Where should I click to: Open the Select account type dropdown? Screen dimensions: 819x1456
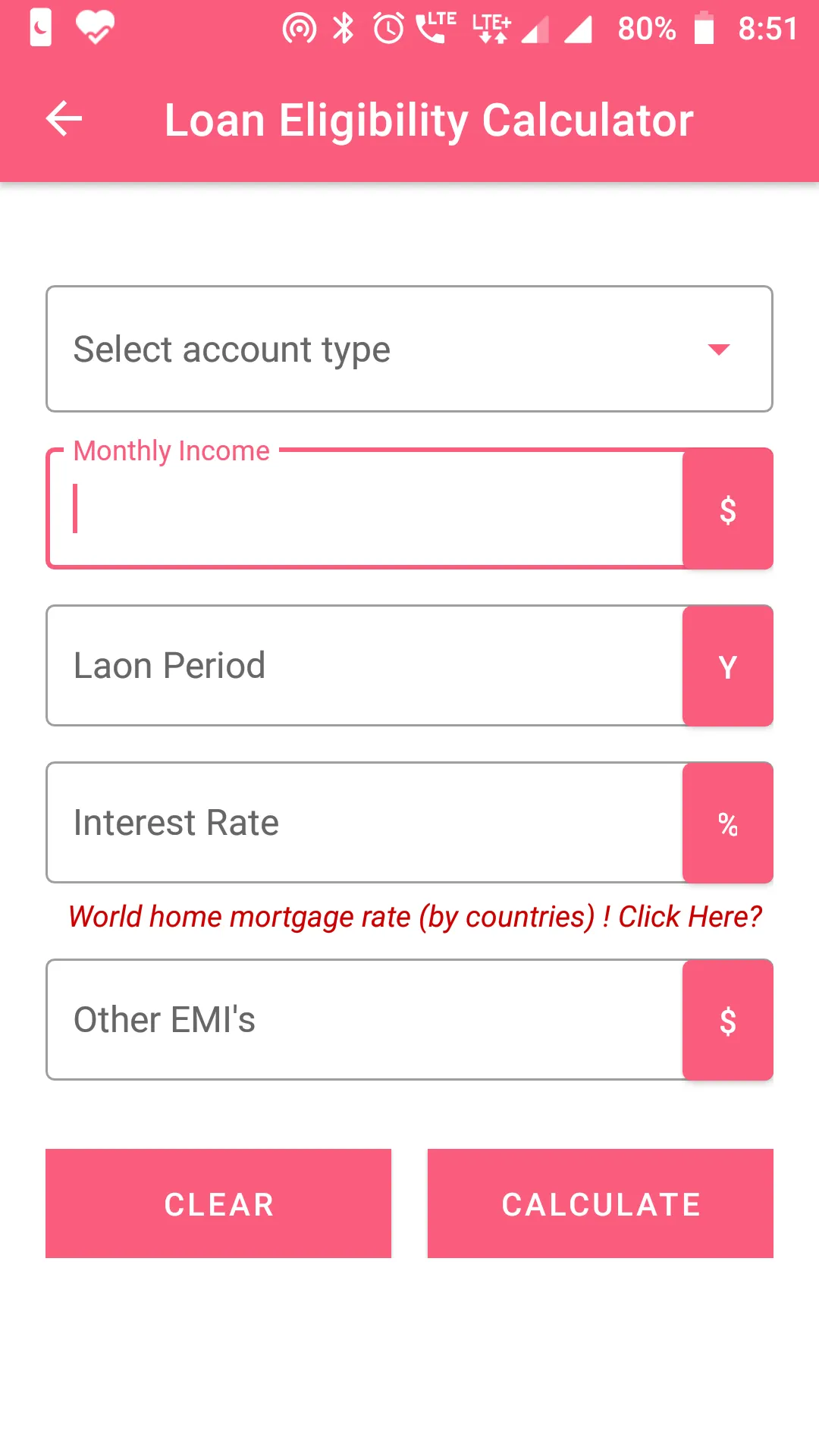tap(409, 349)
